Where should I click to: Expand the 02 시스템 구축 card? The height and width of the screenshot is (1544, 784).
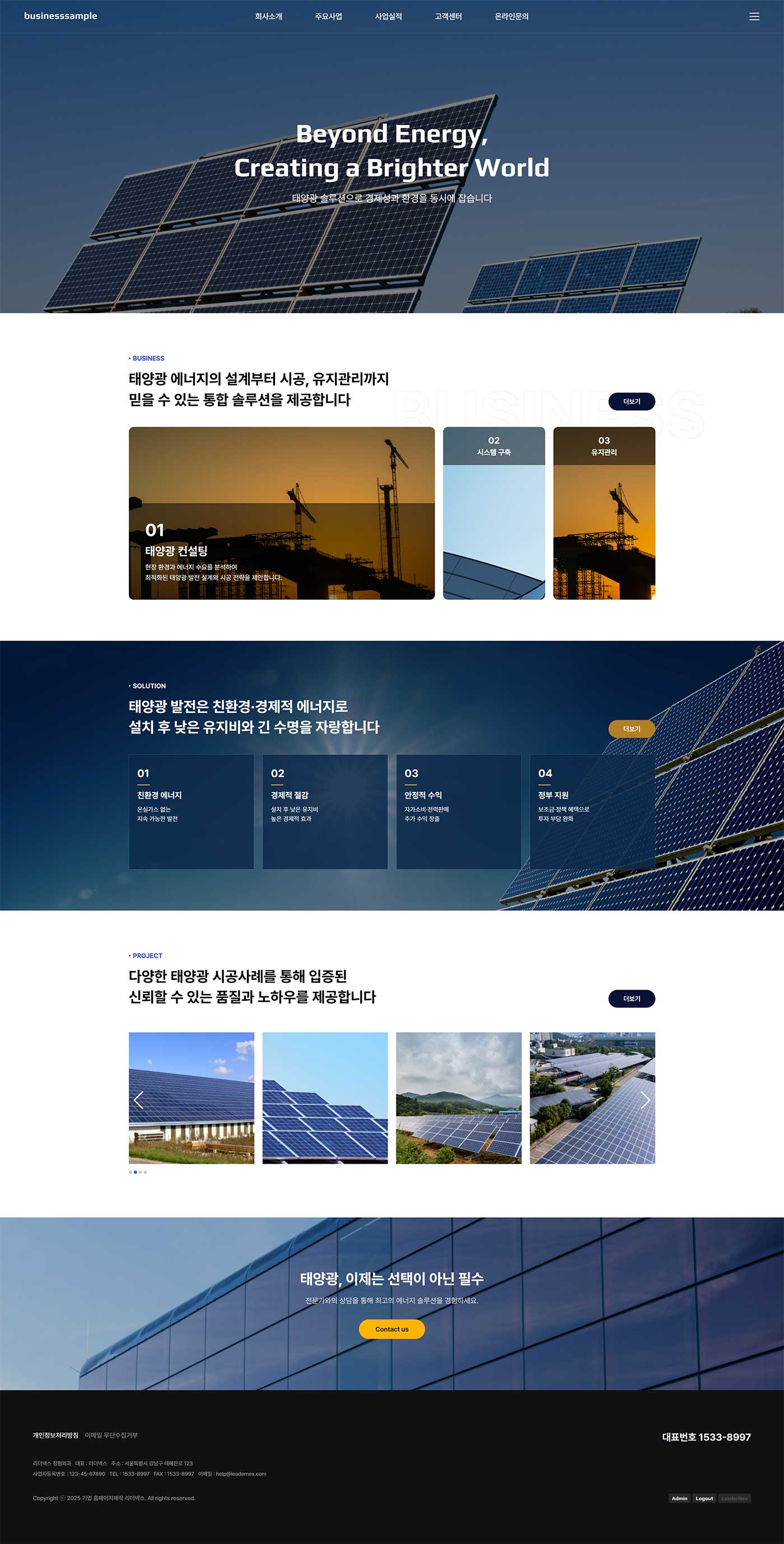click(x=493, y=513)
